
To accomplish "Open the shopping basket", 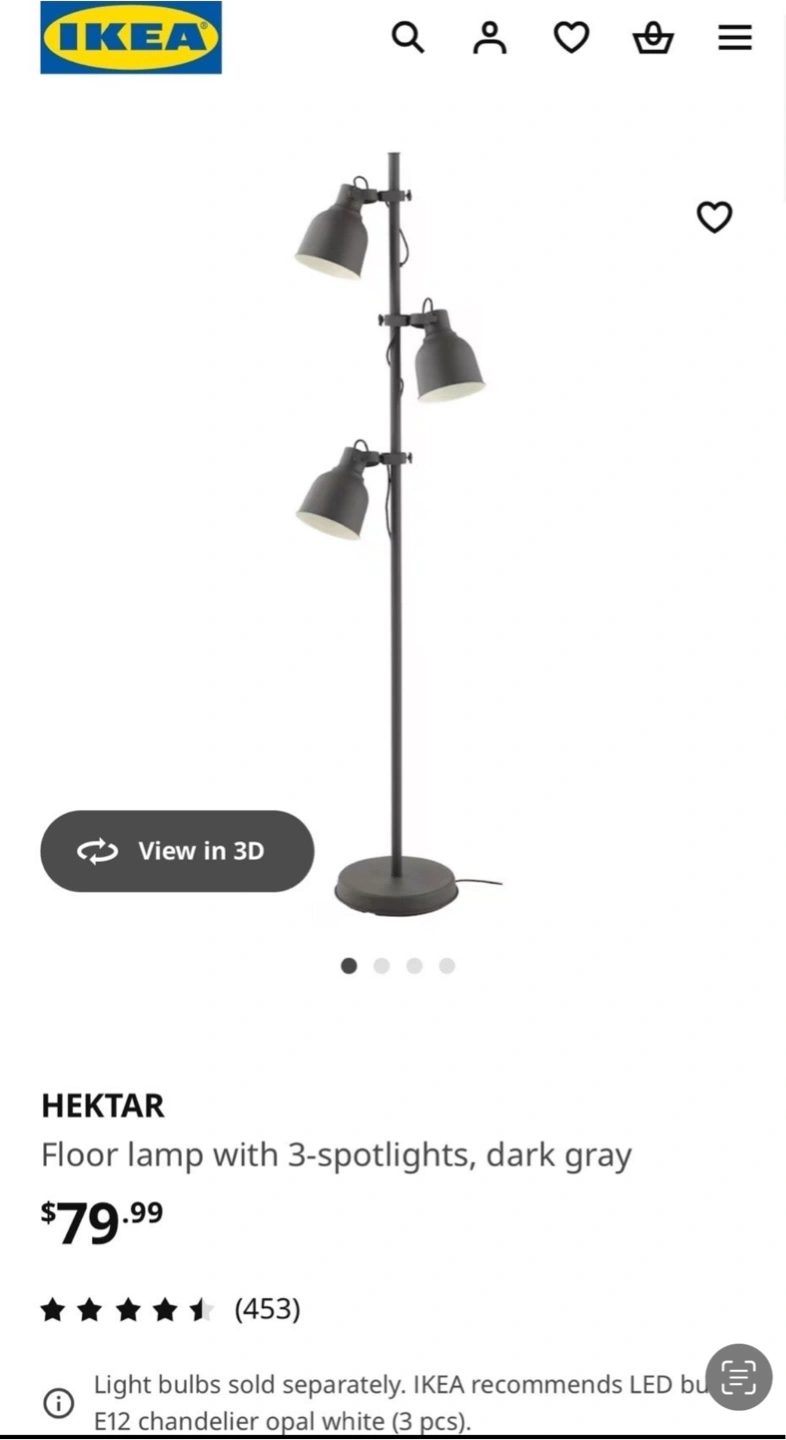I will tap(653, 38).
